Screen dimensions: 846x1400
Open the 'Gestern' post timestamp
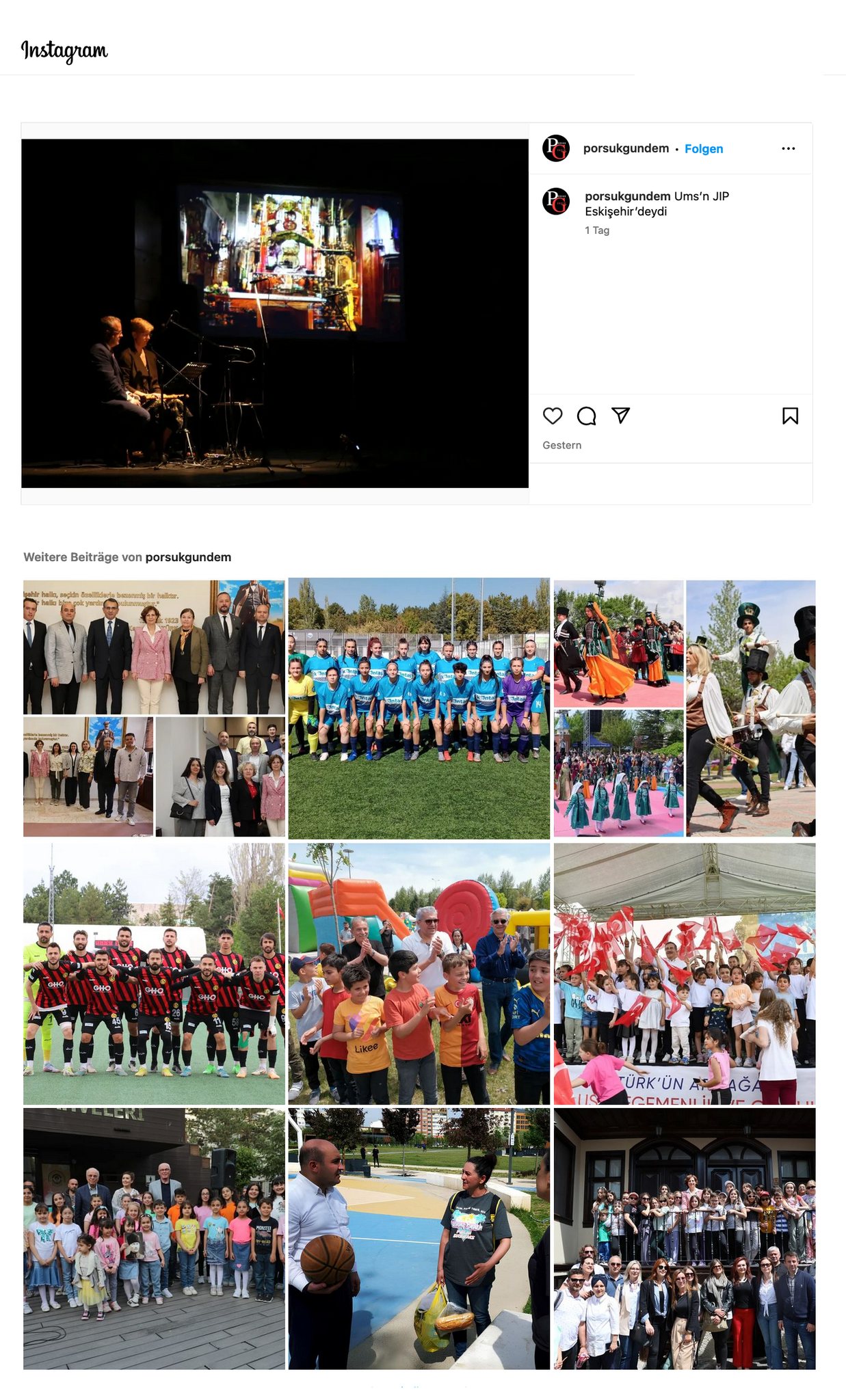point(561,445)
